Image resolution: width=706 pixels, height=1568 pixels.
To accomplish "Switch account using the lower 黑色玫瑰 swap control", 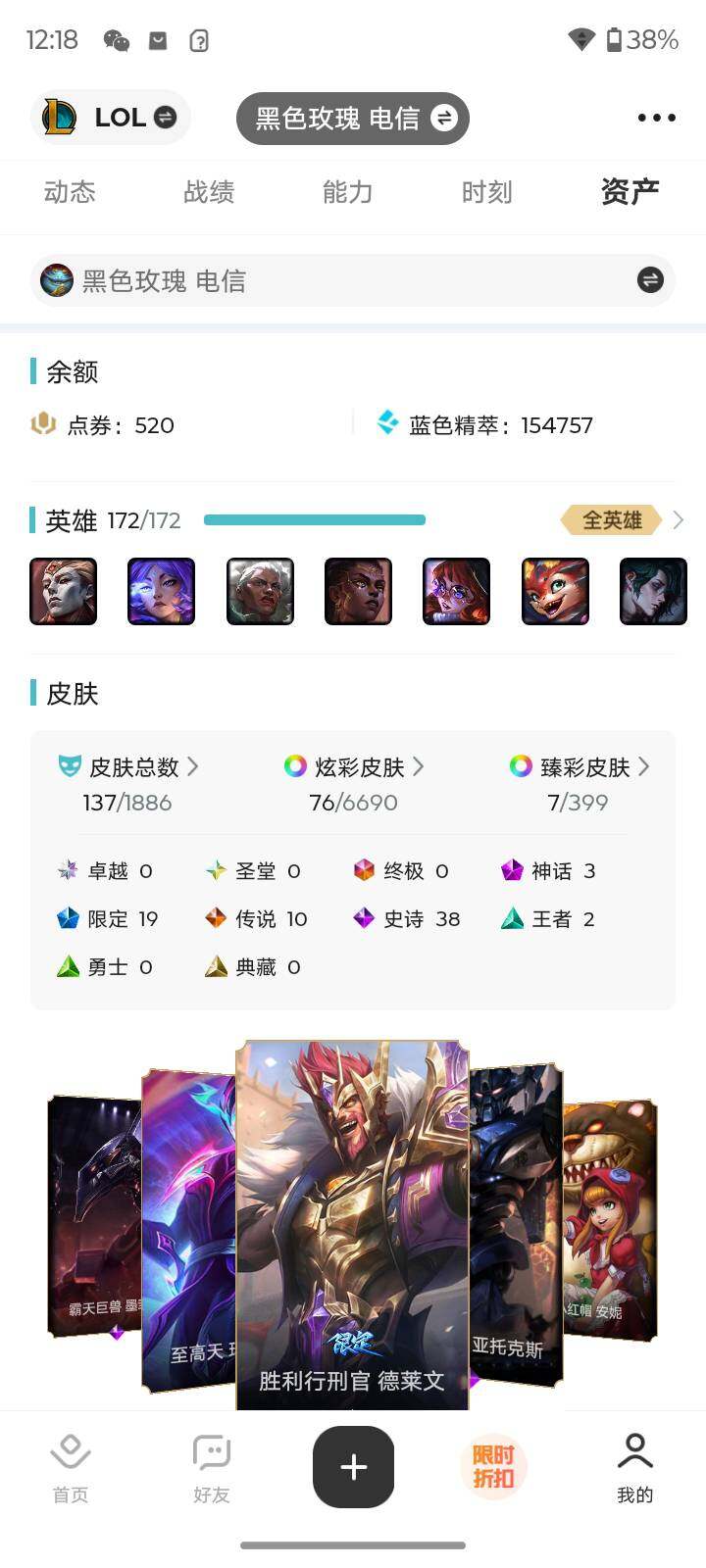I will [x=650, y=280].
